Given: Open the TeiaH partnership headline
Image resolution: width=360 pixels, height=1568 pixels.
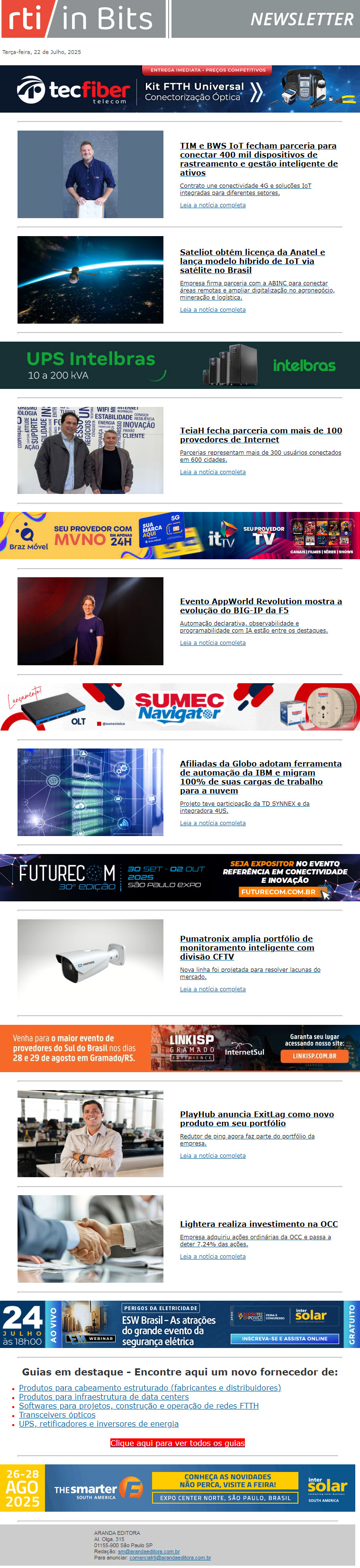Looking at the screenshot, I should point(261,435).
